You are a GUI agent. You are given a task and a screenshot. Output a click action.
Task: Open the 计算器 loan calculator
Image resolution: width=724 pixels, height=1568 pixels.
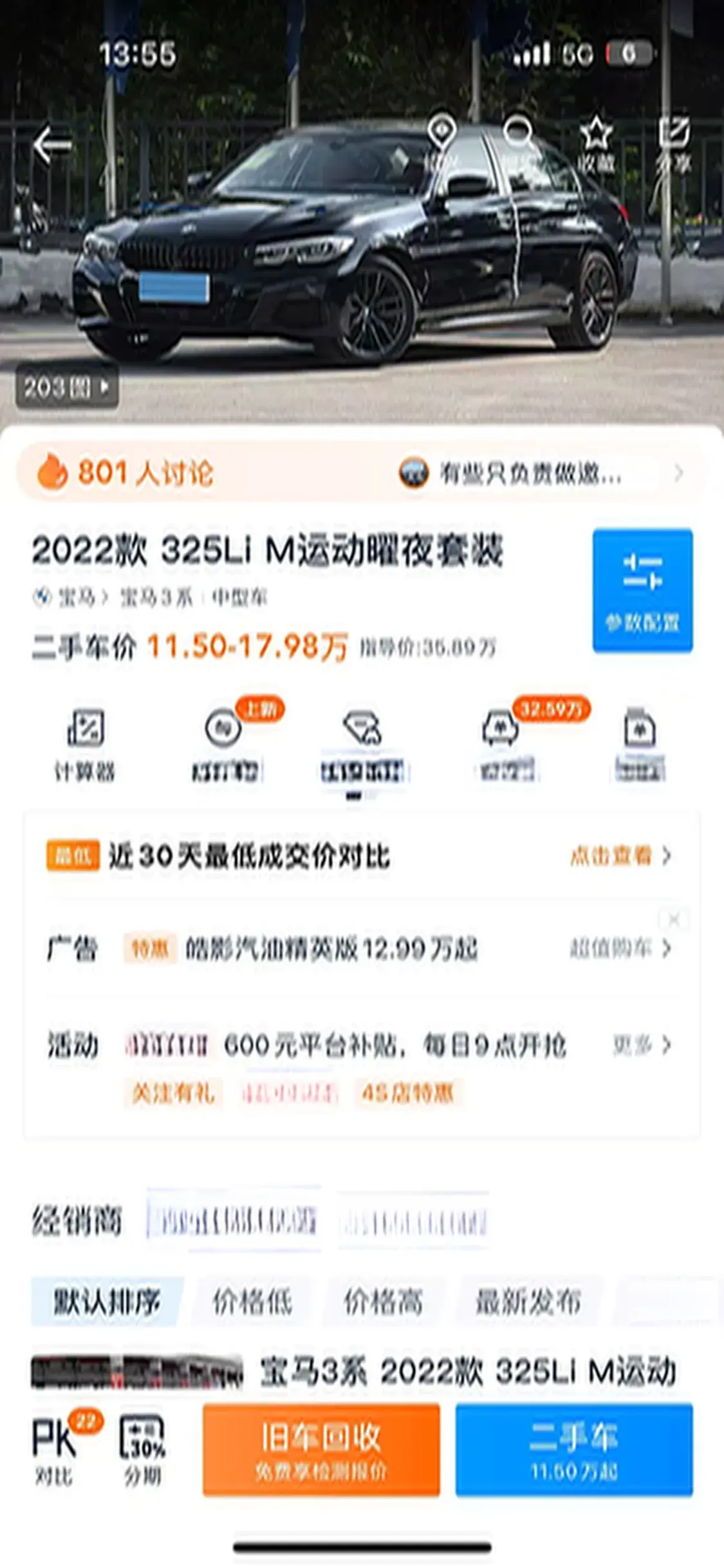85,745
